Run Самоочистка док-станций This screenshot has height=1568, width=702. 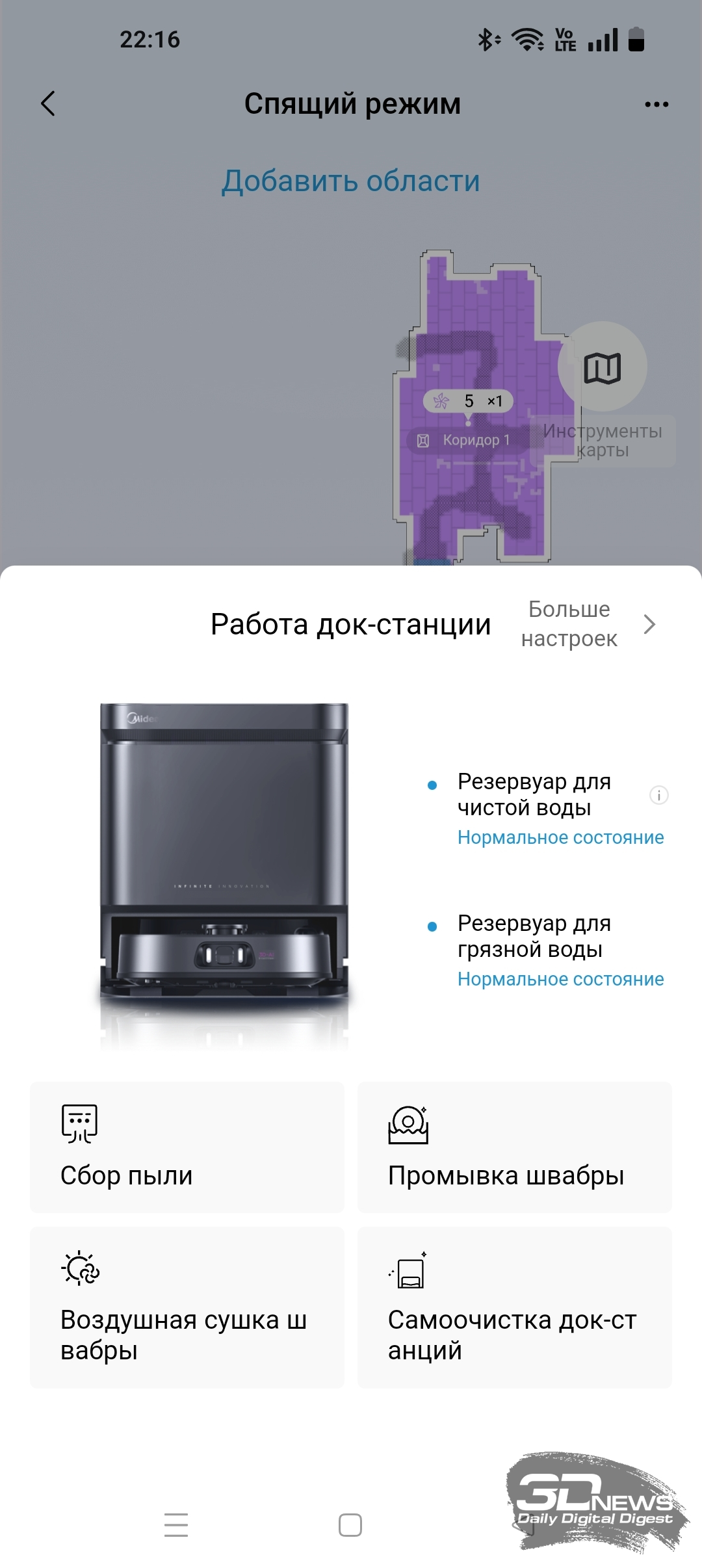click(x=514, y=1307)
